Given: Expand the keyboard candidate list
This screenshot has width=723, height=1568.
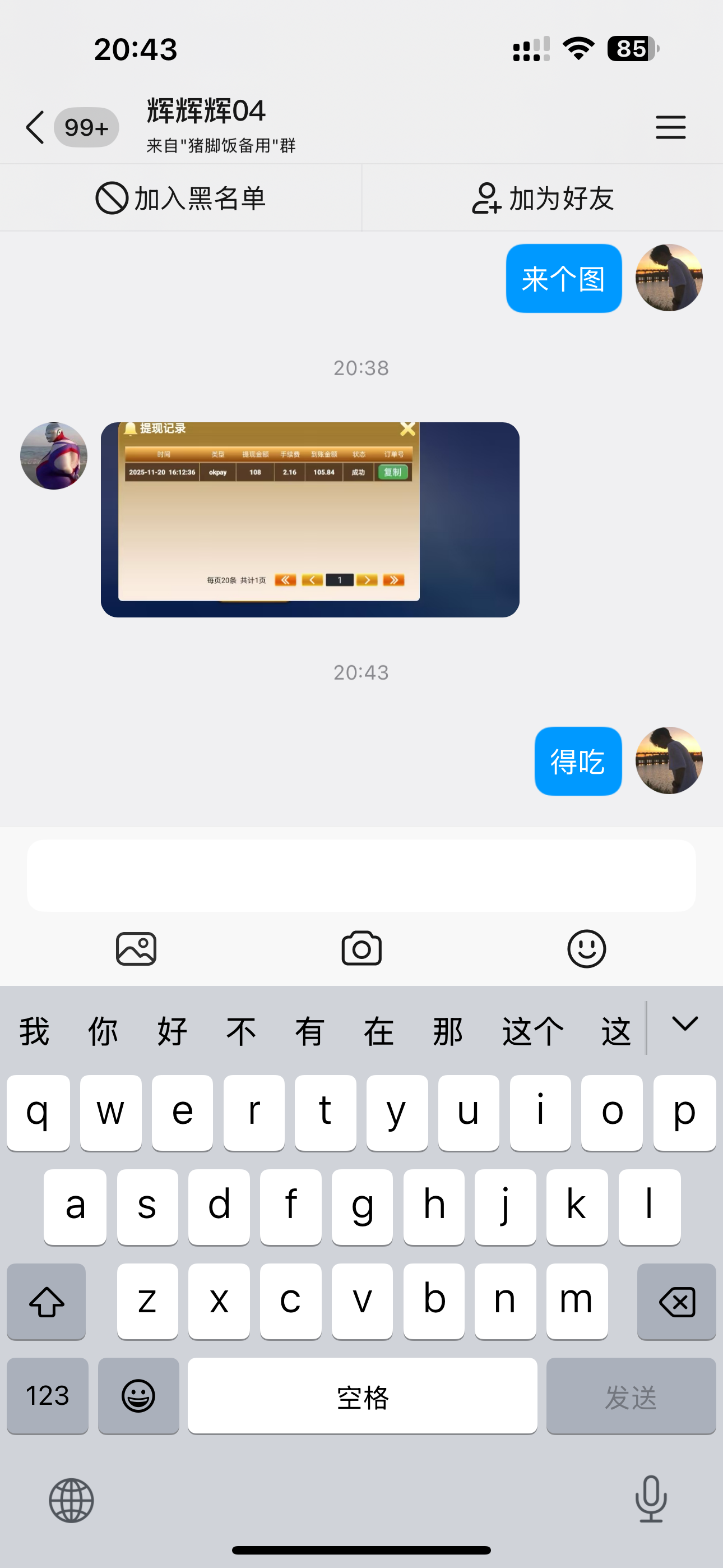Looking at the screenshot, I should click(685, 1025).
